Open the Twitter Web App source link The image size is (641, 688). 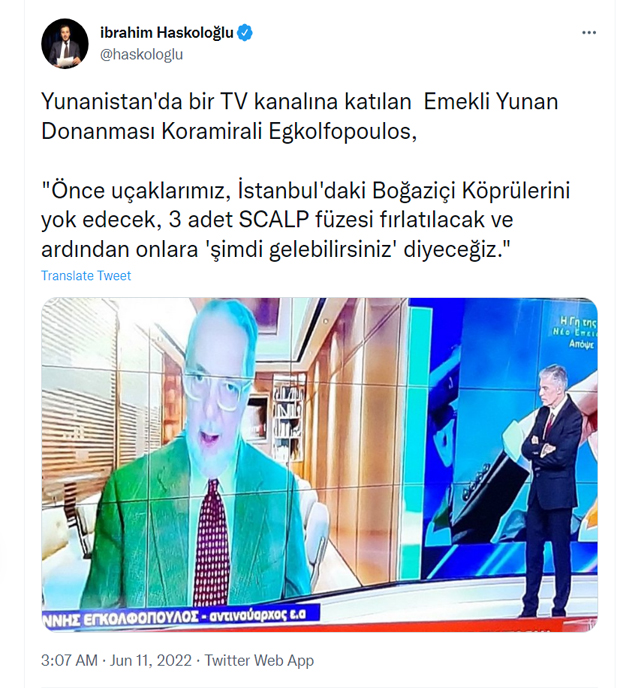259,661
